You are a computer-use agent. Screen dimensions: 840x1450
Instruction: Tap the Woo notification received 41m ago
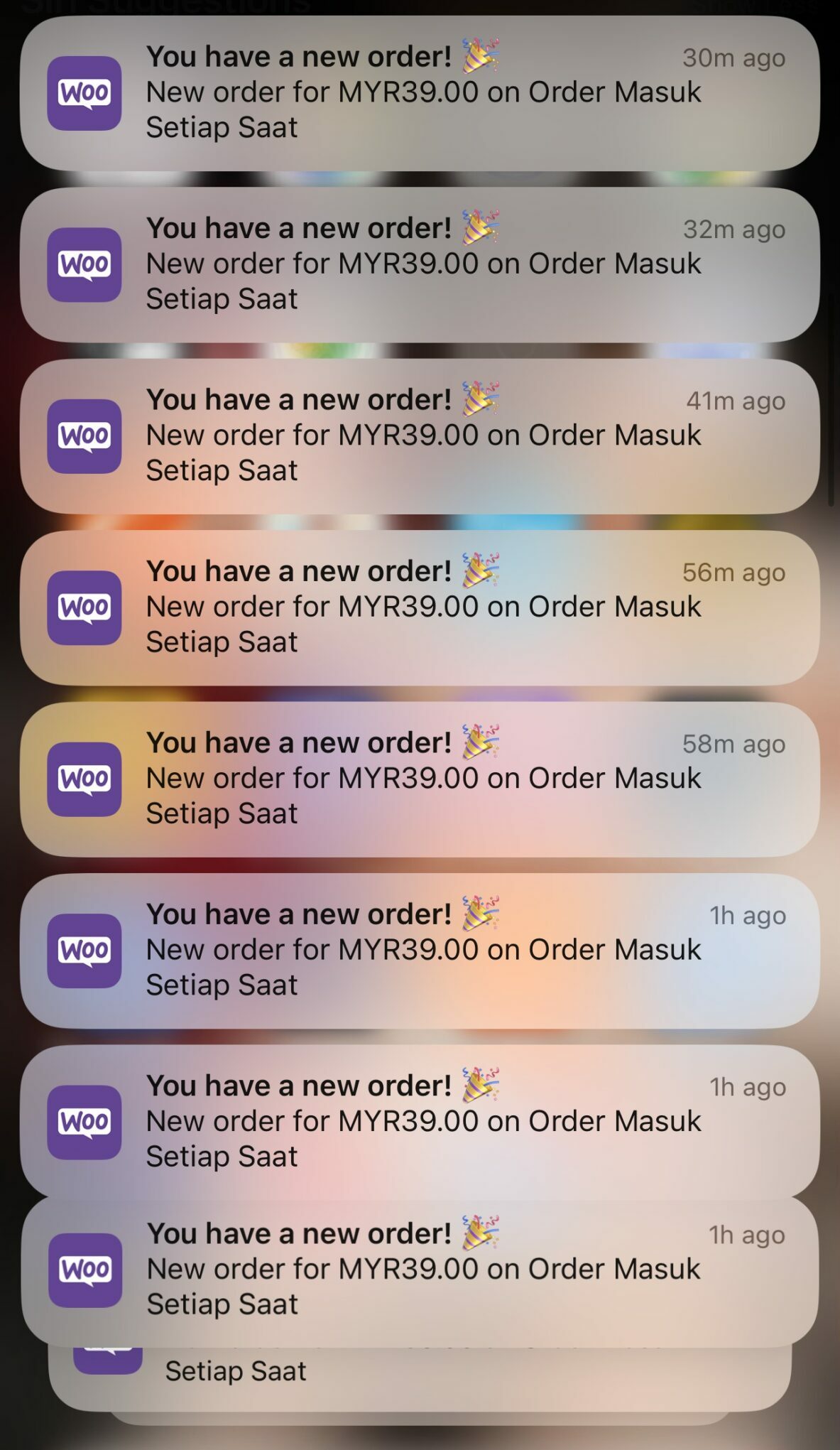click(x=419, y=435)
